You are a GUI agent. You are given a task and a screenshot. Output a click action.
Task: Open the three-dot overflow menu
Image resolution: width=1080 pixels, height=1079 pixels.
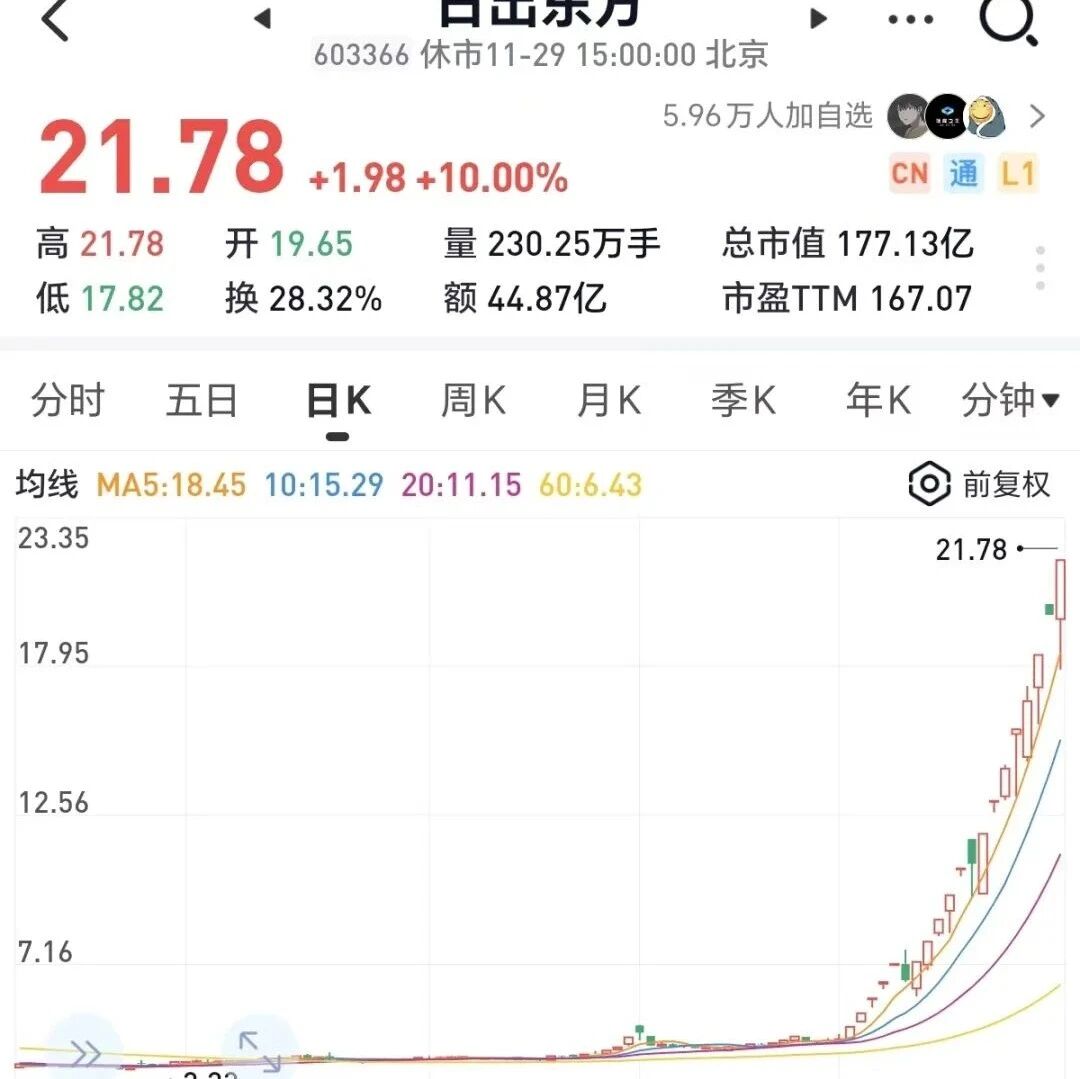pyautogui.click(x=911, y=19)
